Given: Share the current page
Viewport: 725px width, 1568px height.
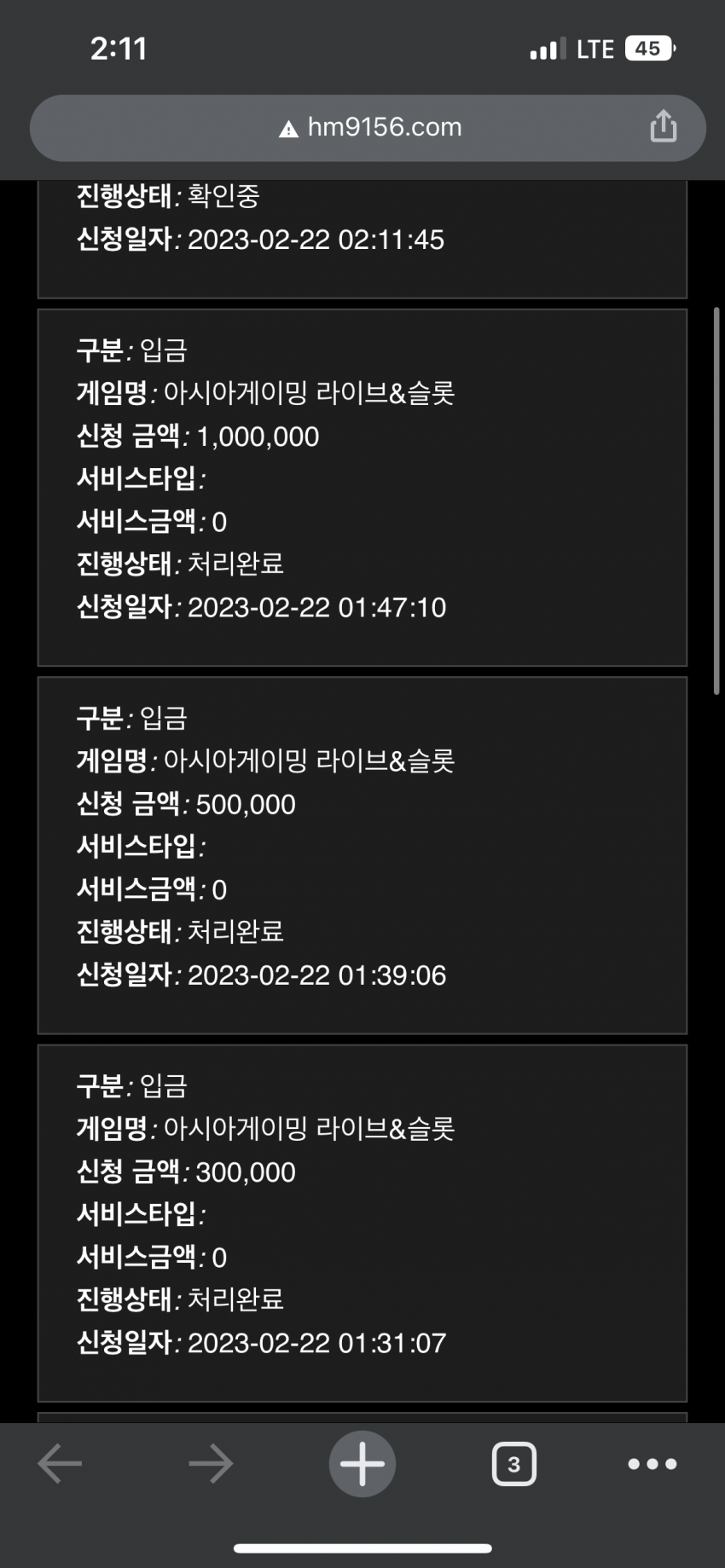Looking at the screenshot, I should tap(663, 126).
